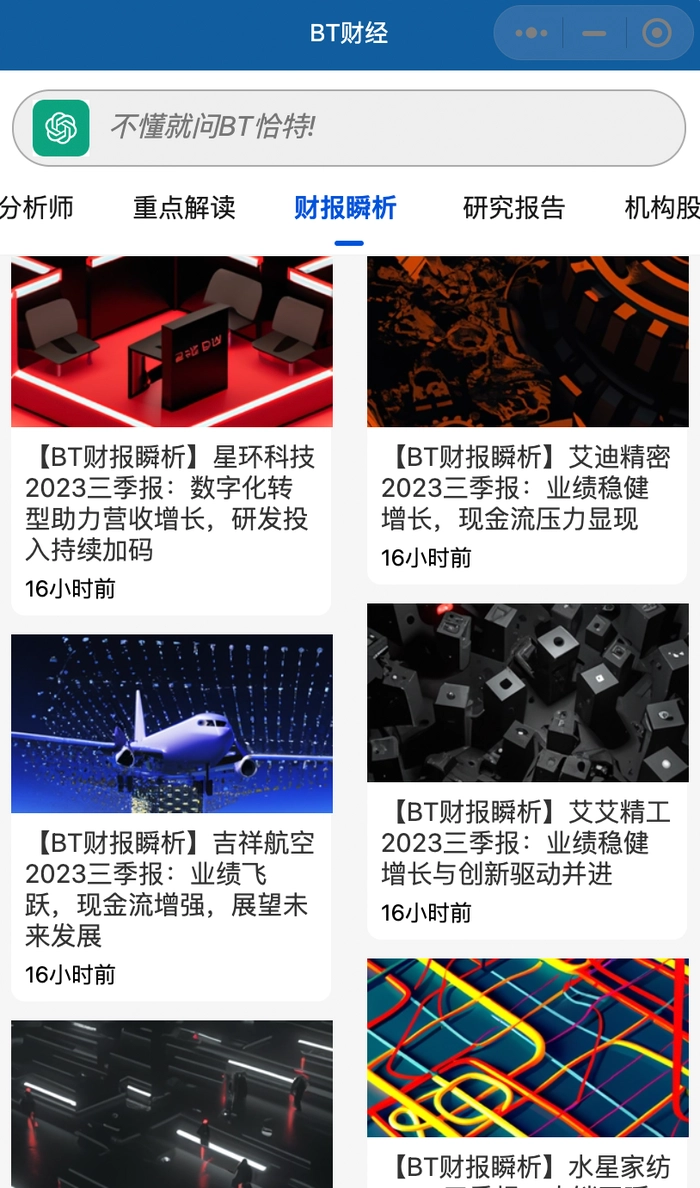Switch to the 分析师 tab

36,207
